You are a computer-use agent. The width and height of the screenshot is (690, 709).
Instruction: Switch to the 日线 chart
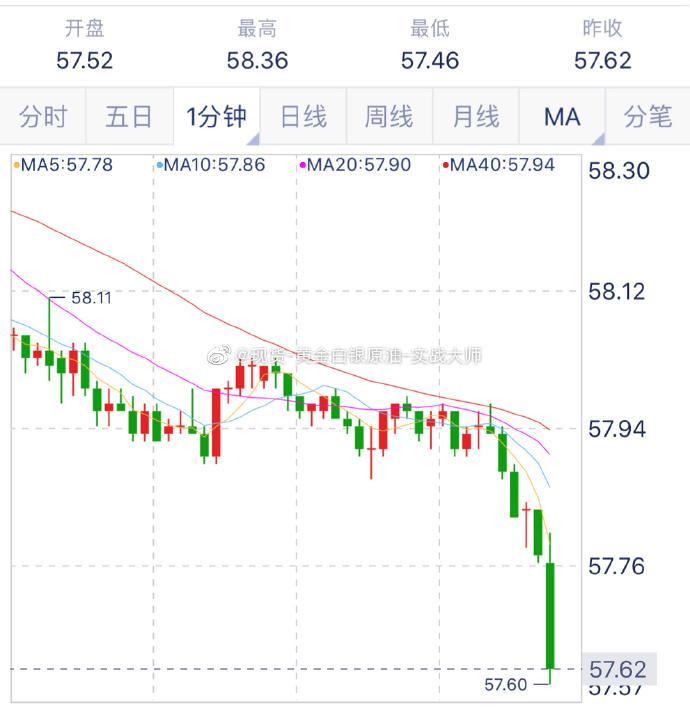point(302,117)
